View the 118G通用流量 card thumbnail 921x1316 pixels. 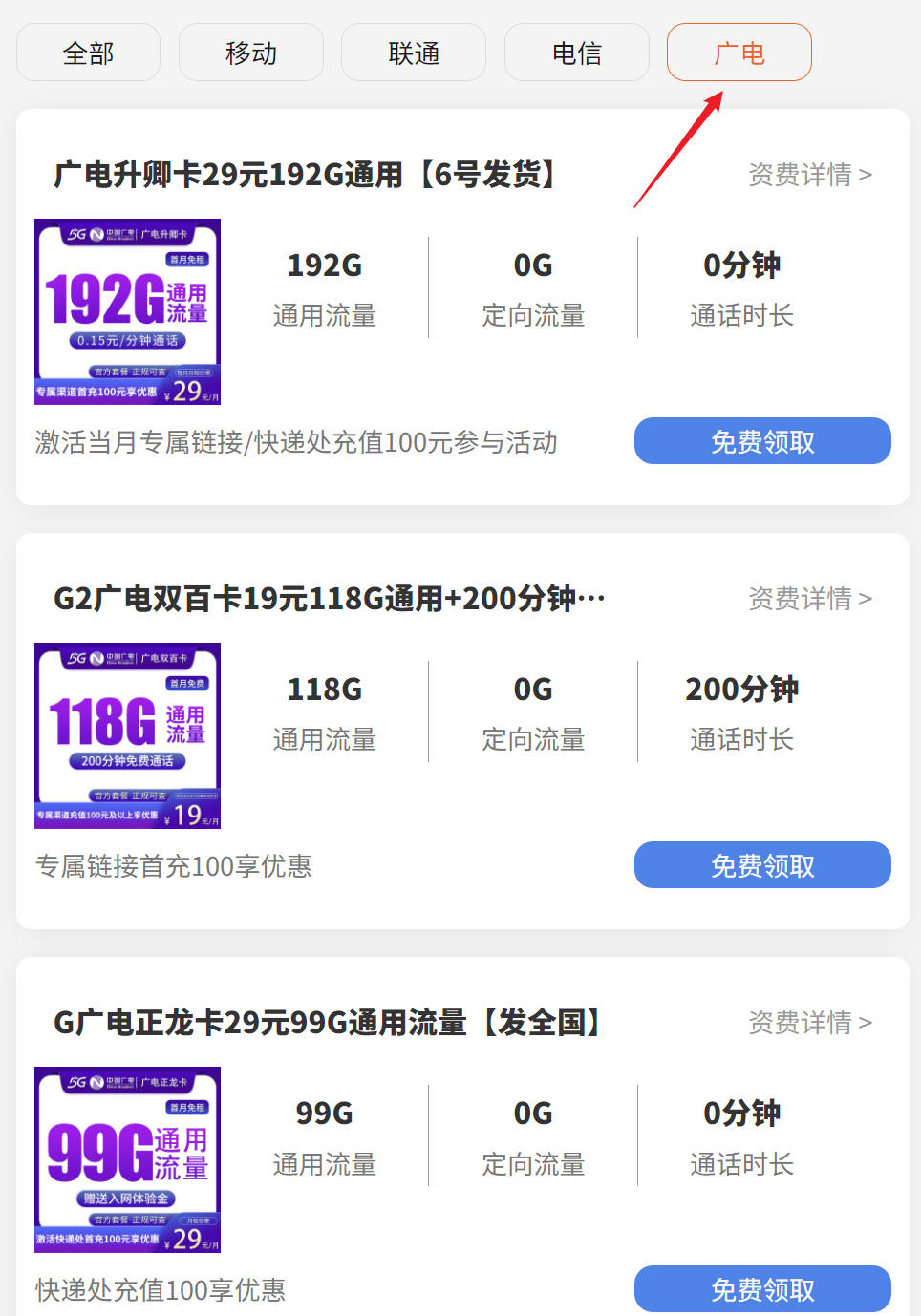(127, 735)
